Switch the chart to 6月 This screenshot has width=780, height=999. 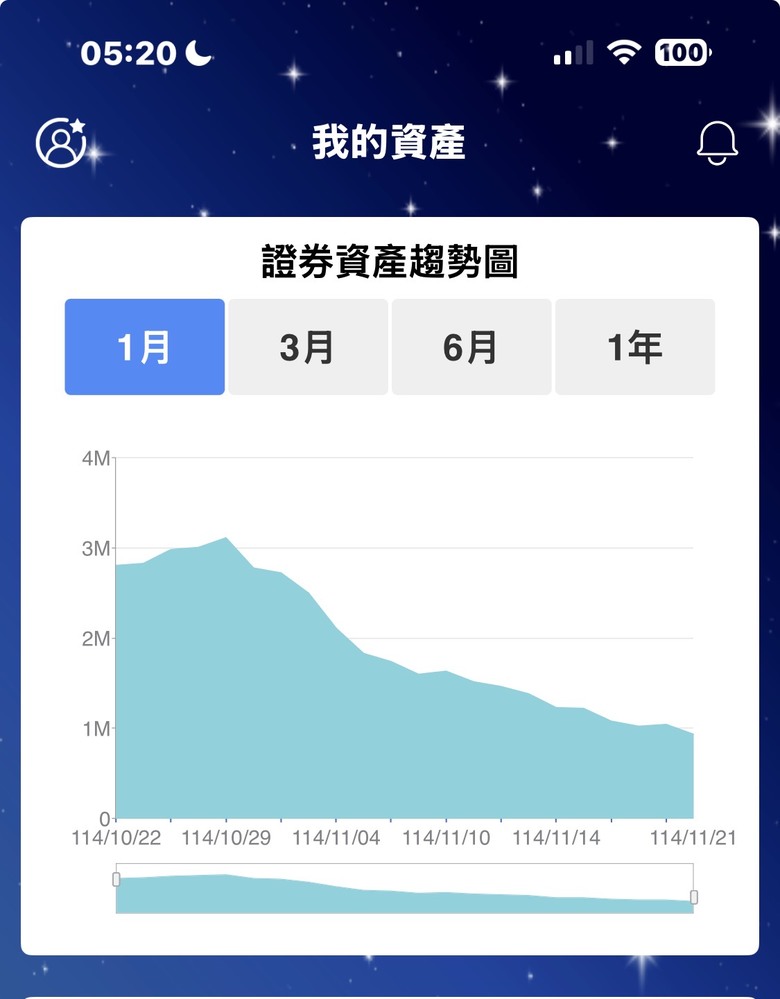472,347
